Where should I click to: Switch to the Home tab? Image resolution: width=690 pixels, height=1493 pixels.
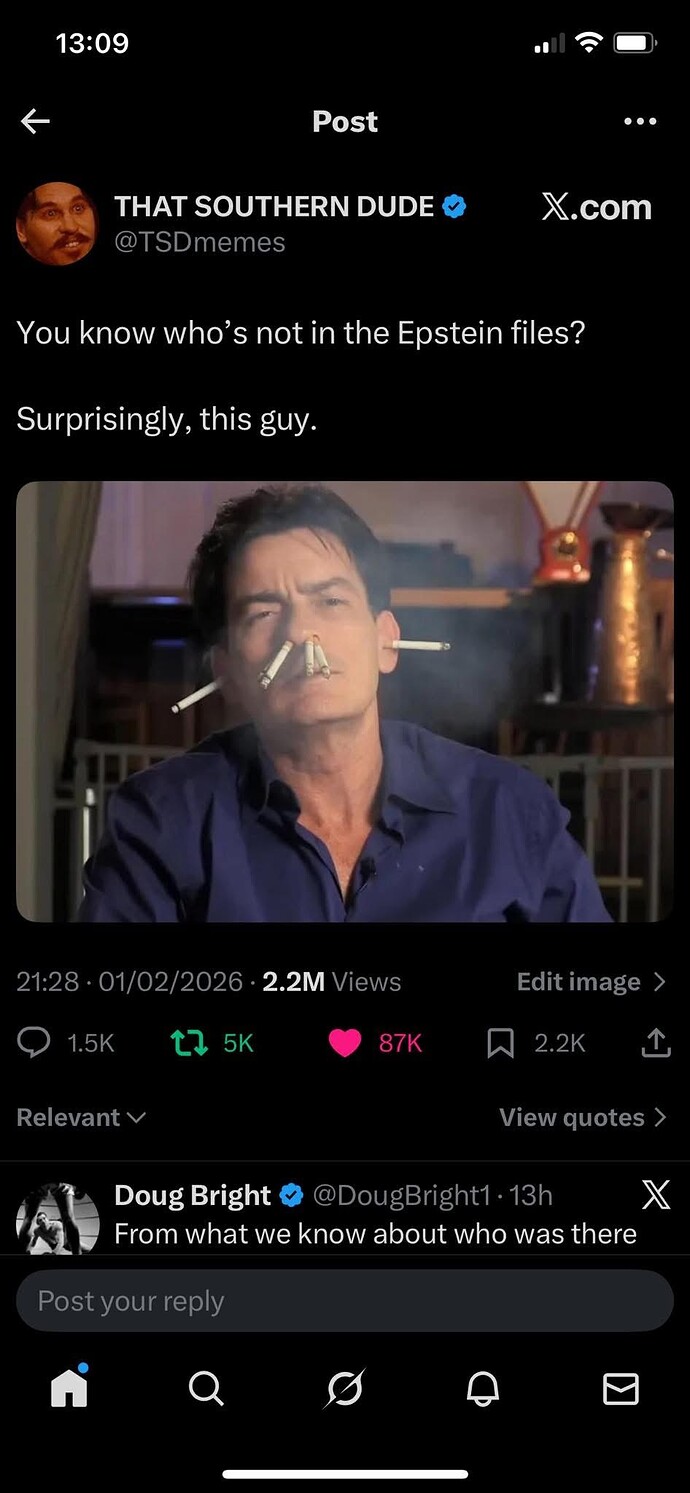(69, 1388)
